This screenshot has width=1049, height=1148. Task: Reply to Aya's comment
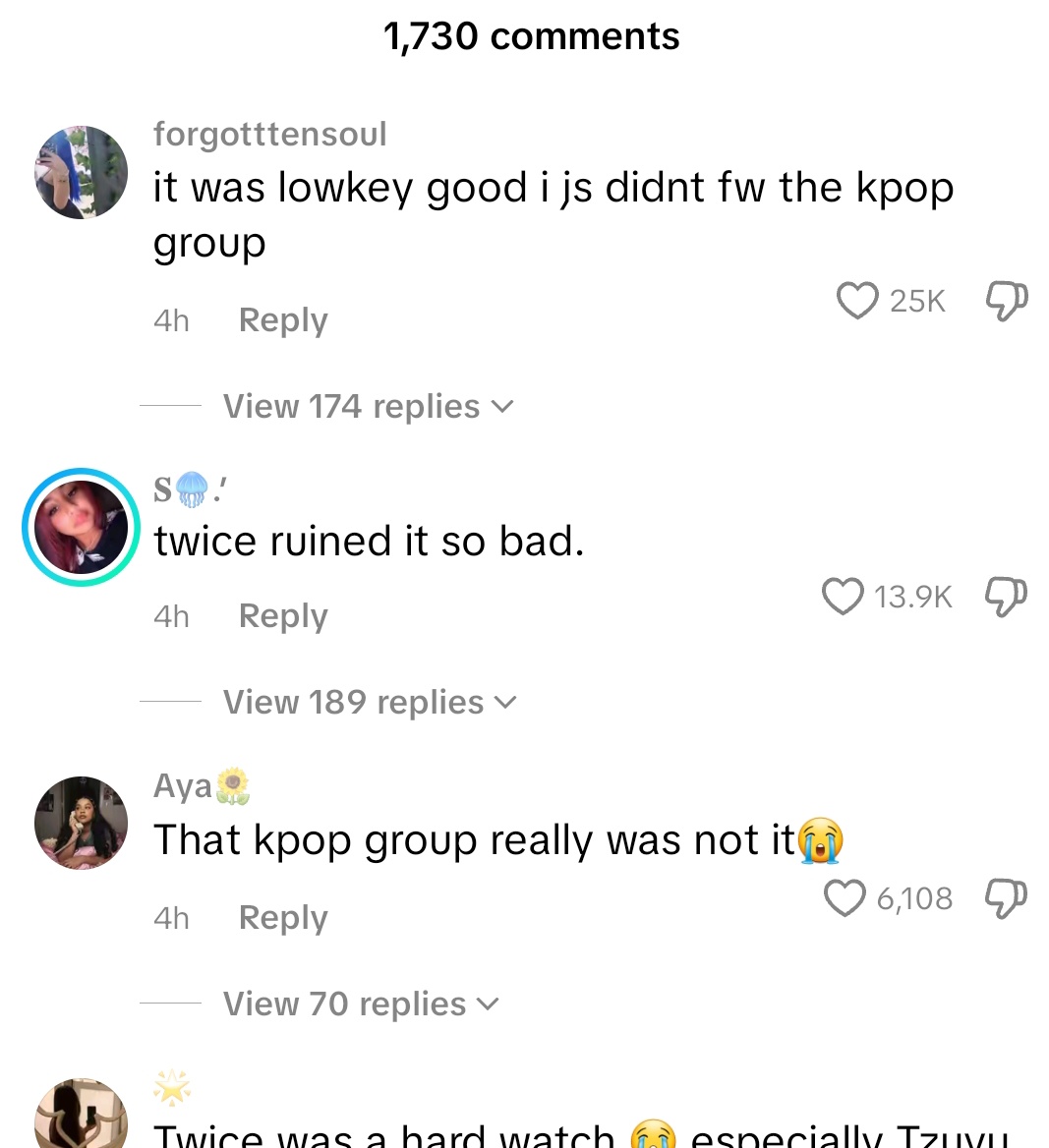[283, 917]
